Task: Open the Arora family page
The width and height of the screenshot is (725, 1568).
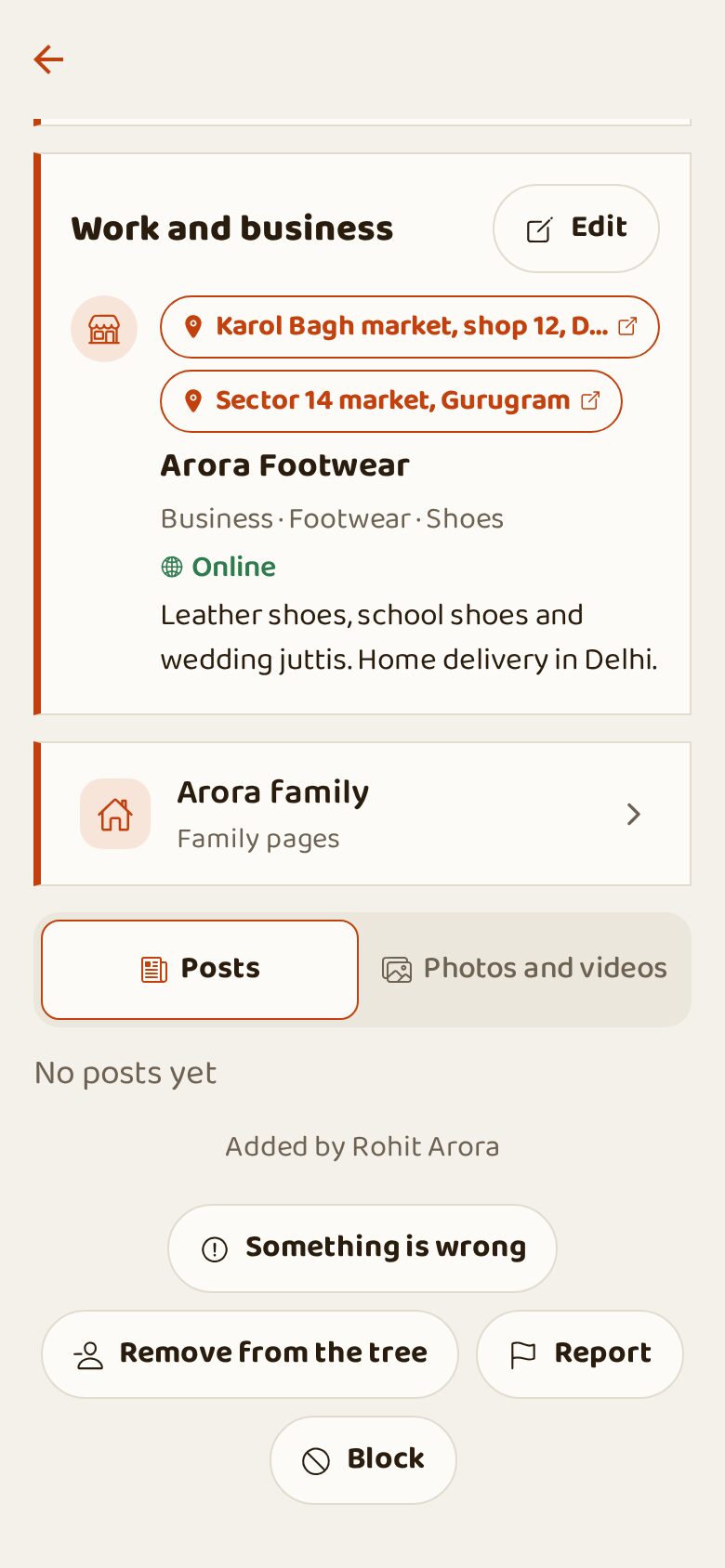Action: coord(362,814)
